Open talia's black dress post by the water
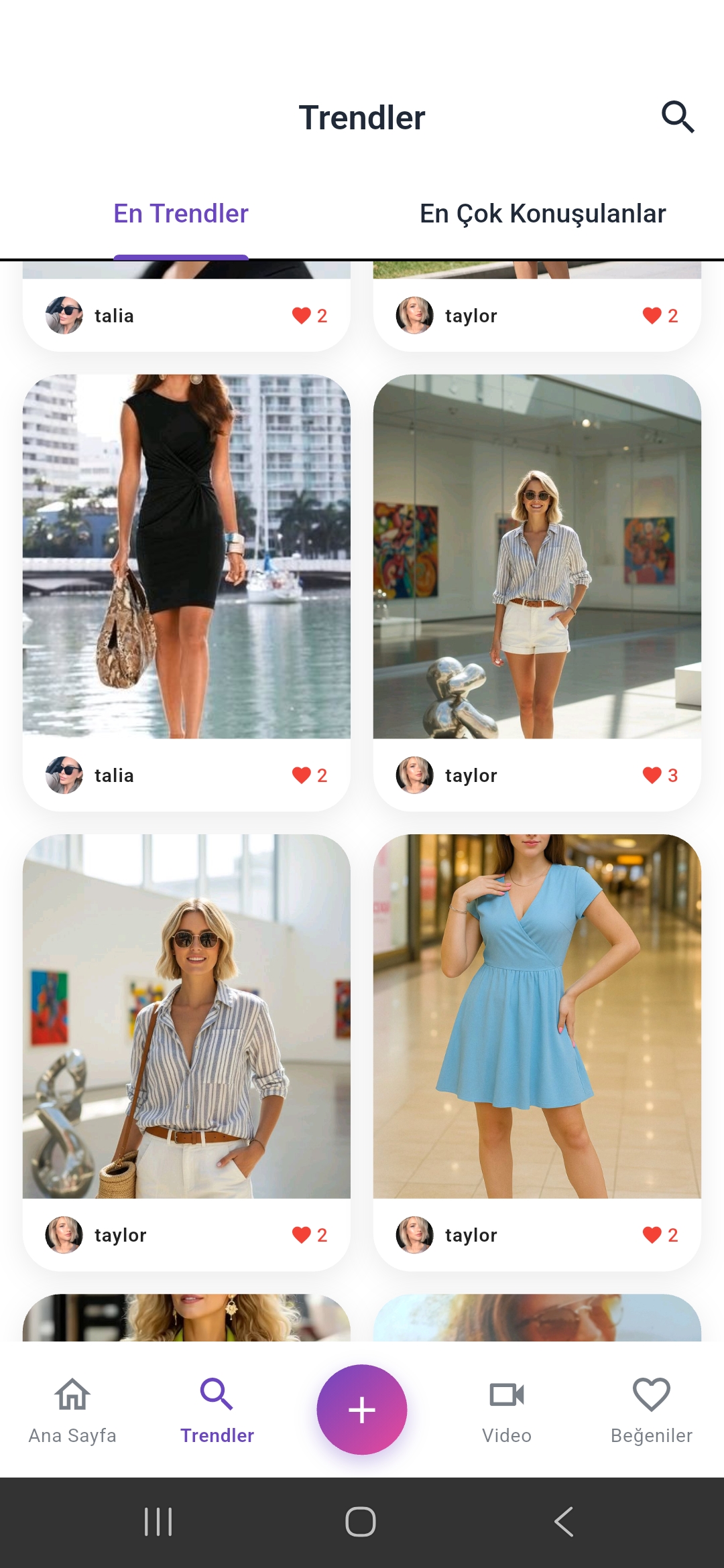 186,556
